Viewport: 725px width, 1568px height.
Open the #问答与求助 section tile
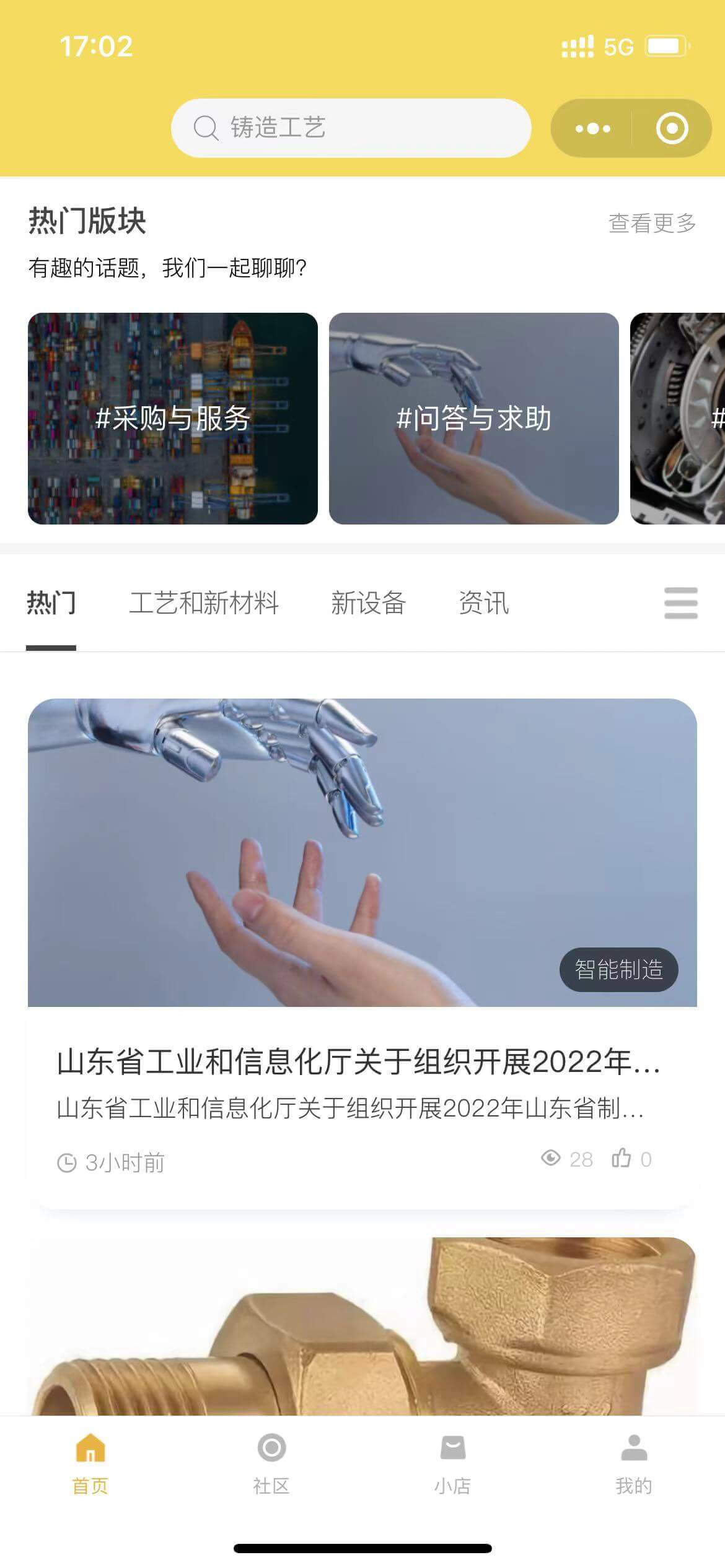(473, 419)
